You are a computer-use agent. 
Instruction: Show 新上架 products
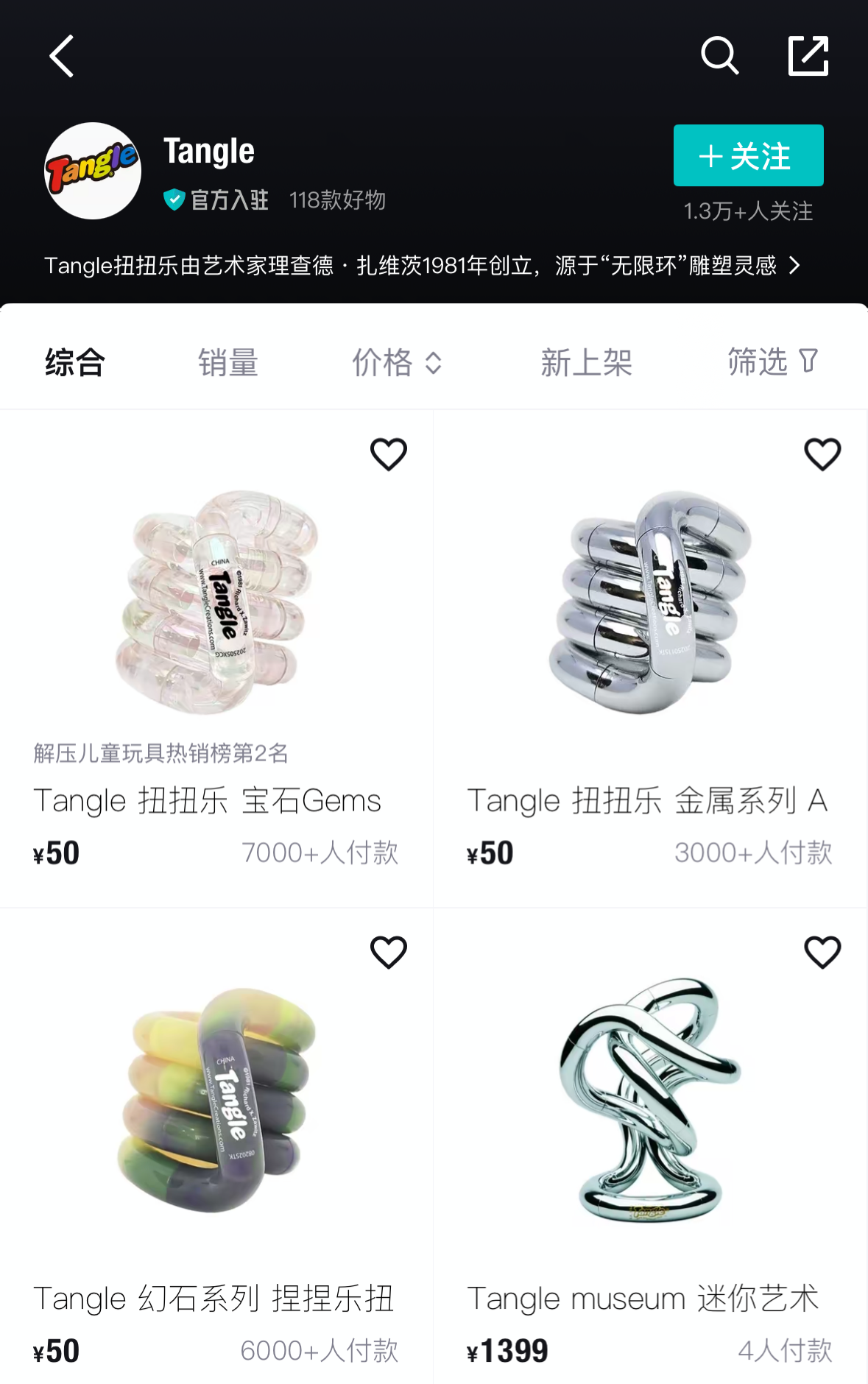click(586, 362)
